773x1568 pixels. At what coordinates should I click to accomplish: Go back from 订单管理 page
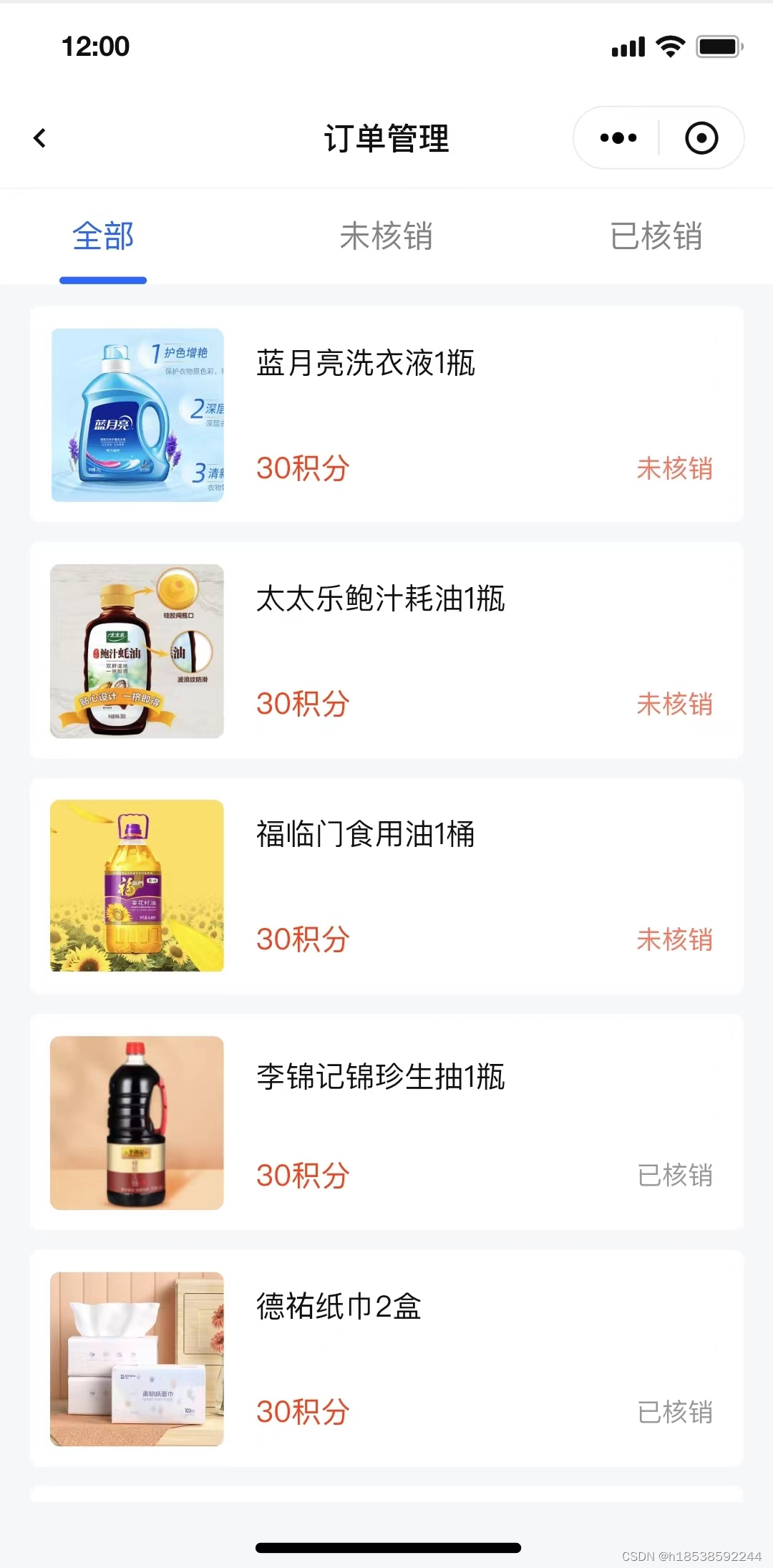tap(40, 138)
